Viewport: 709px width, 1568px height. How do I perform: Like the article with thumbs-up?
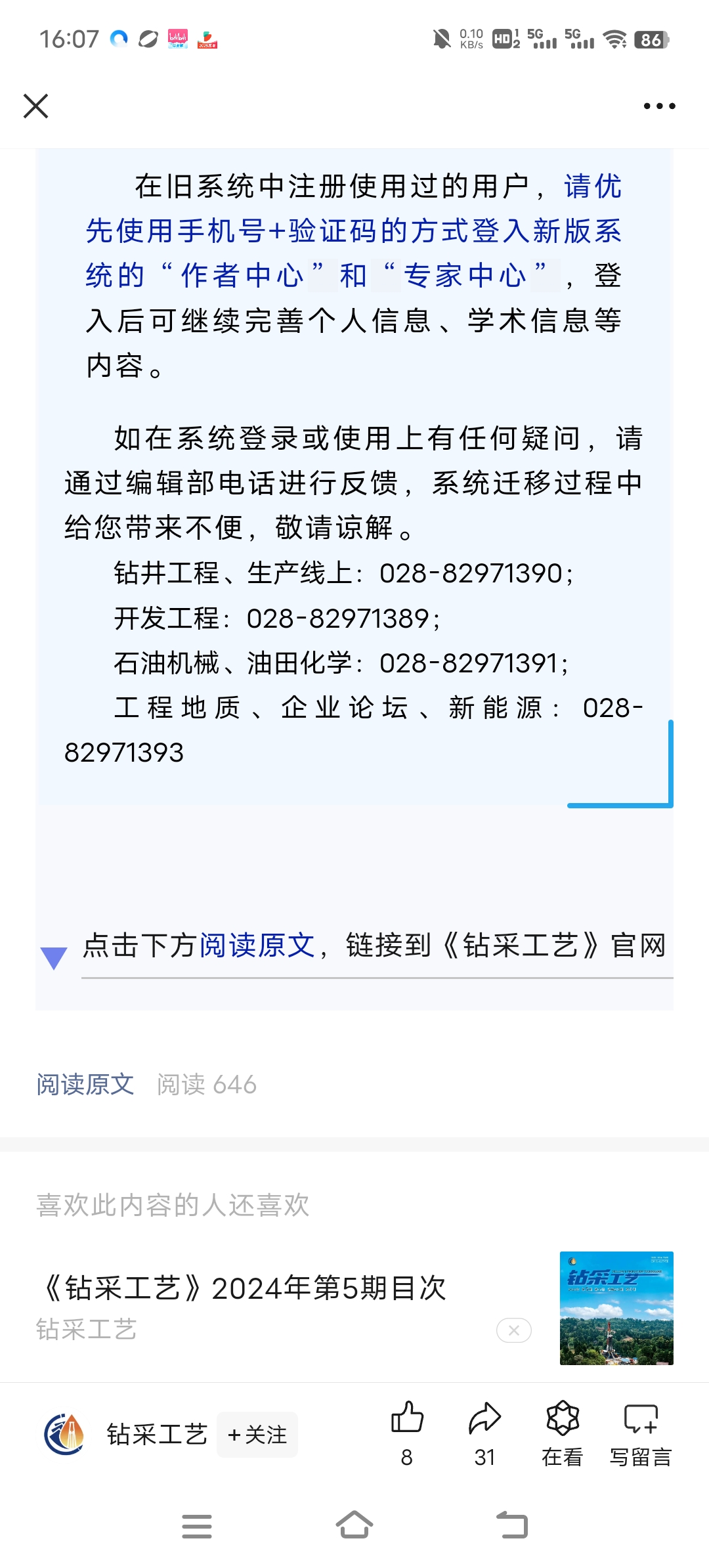(407, 1433)
